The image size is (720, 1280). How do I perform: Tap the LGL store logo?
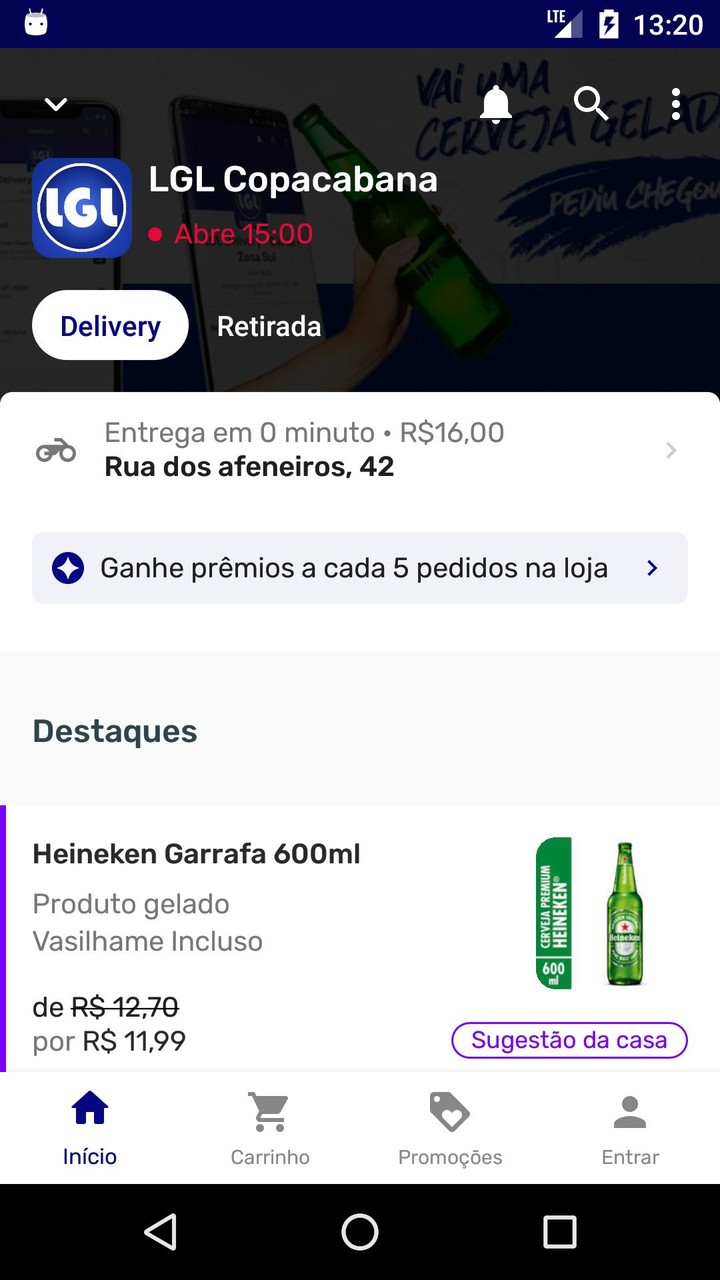coord(82,208)
